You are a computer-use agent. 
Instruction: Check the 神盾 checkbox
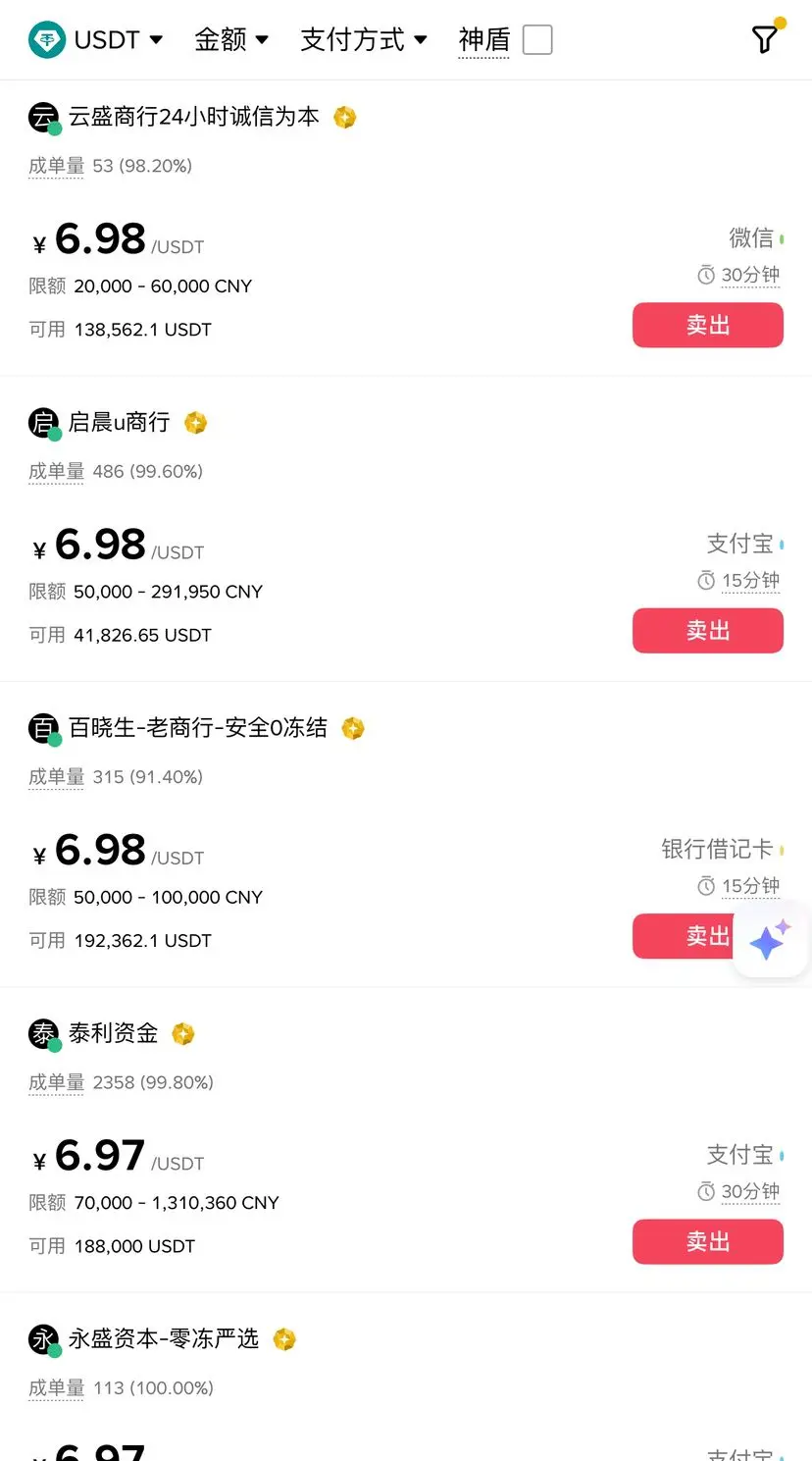[x=537, y=40]
